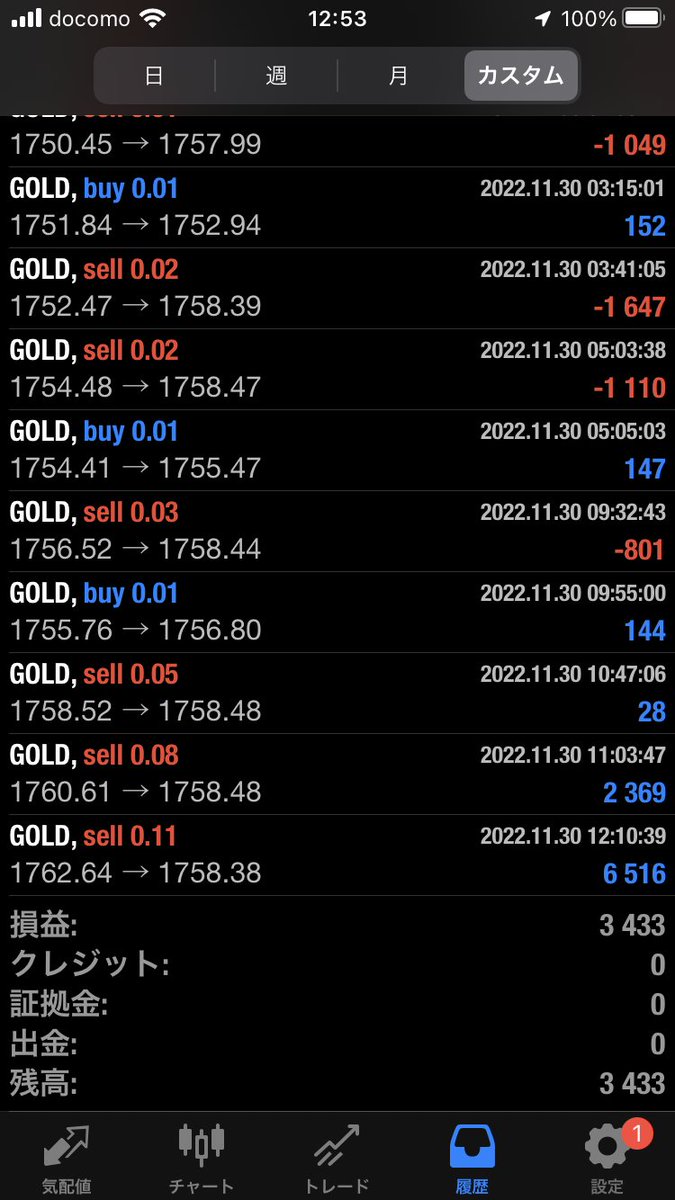Switch to the 日 (day) period
675x1200 pixels.
coord(154,75)
